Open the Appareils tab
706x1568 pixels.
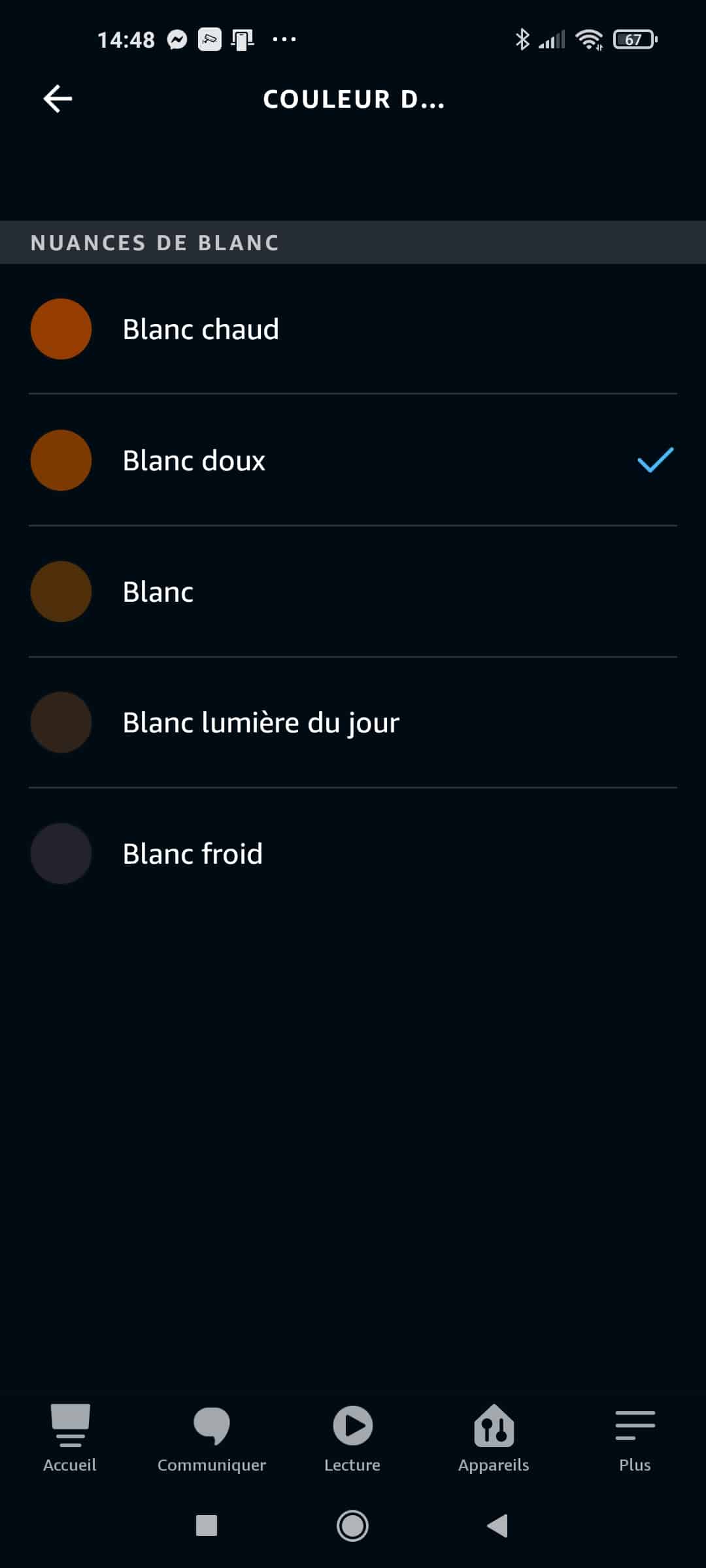(494, 1439)
